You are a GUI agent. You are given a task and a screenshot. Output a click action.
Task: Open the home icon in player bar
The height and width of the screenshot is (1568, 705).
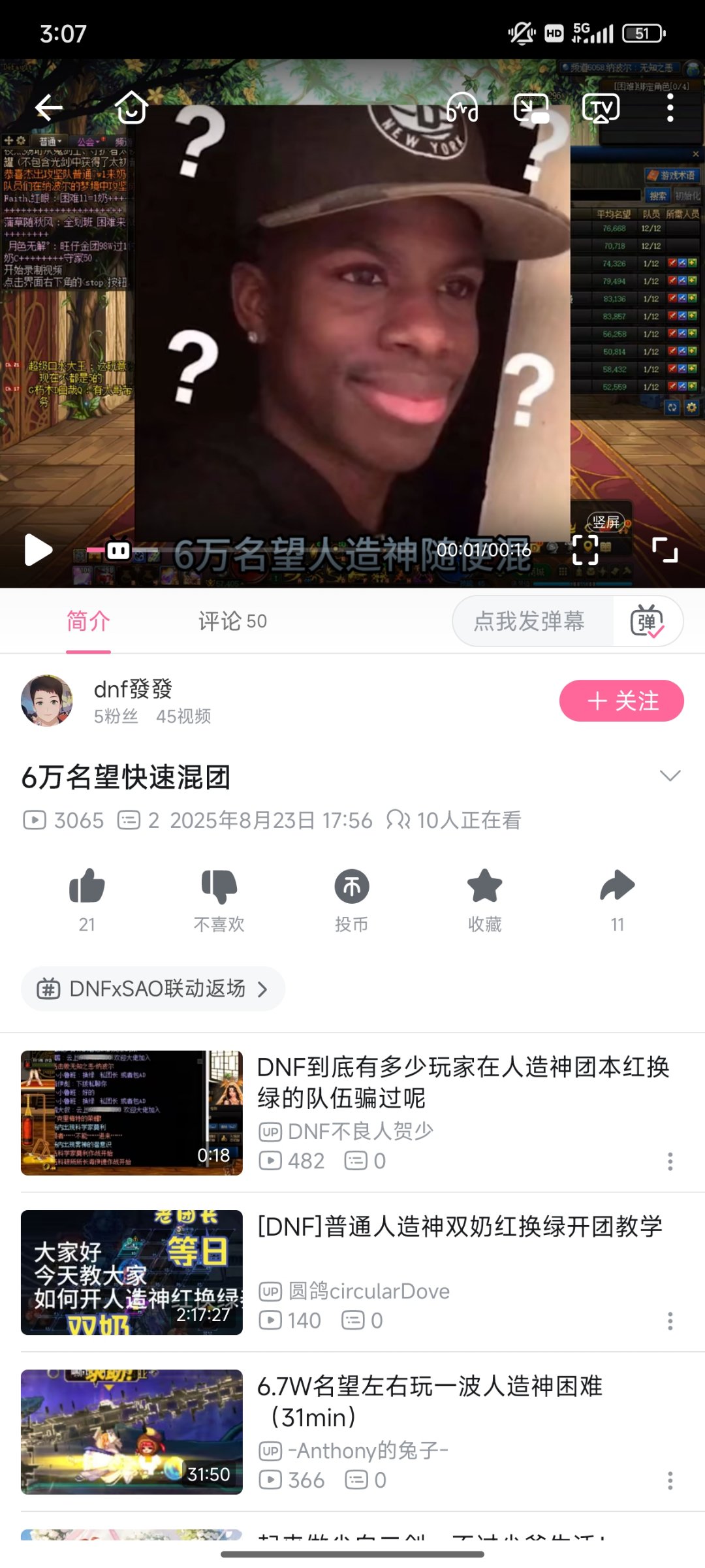point(132,108)
